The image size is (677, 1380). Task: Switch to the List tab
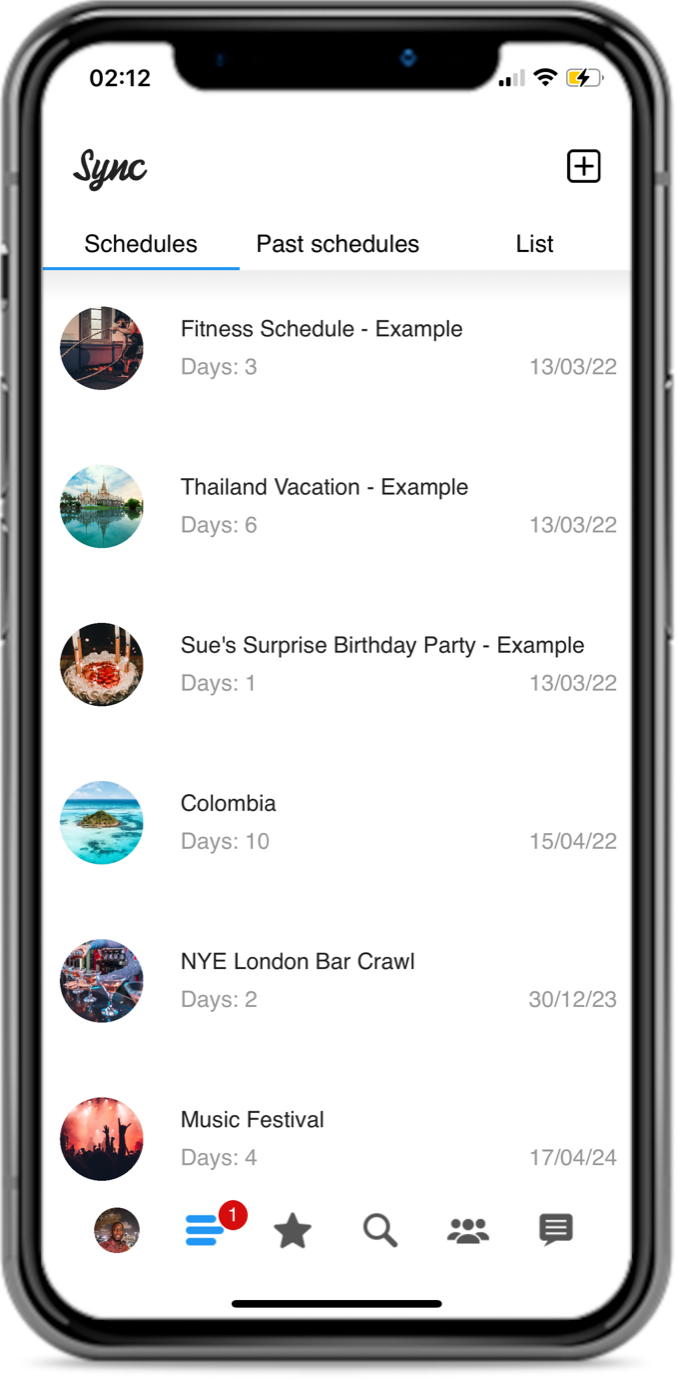pos(534,244)
